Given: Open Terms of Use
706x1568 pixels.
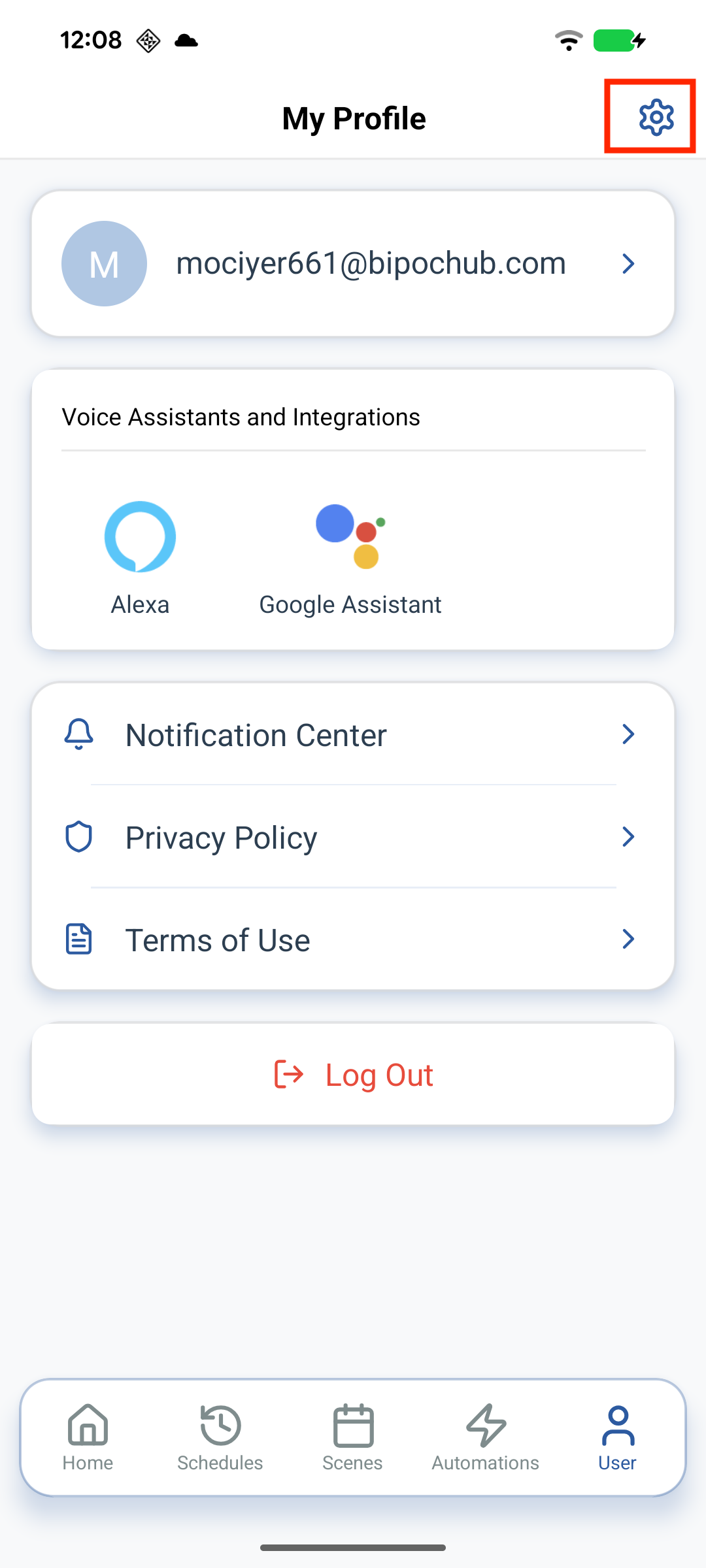Looking at the screenshot, I should [353, 940].
